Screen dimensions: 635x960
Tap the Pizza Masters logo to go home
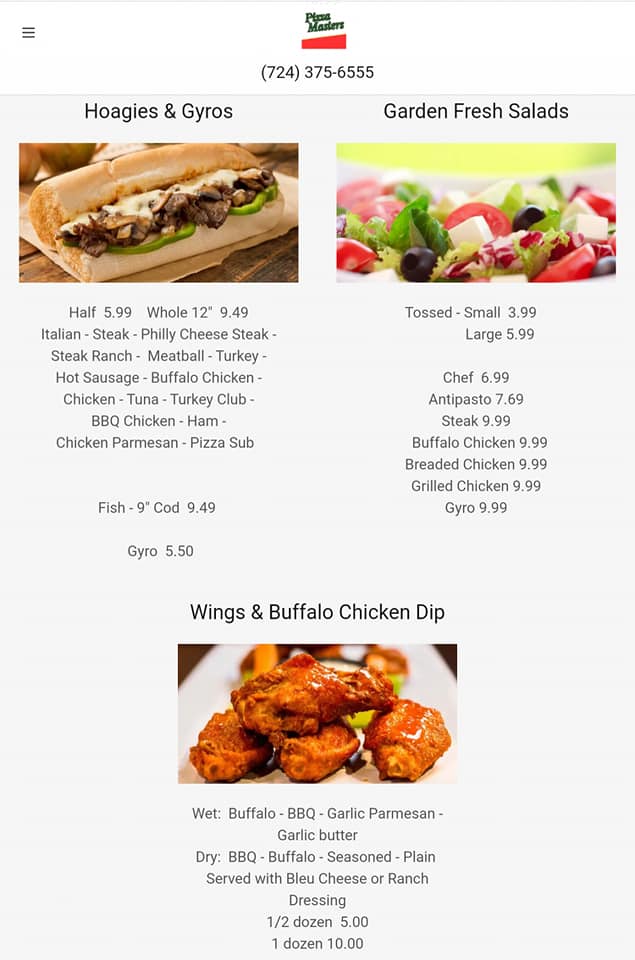pyautogui.click(x=324, y=31)
